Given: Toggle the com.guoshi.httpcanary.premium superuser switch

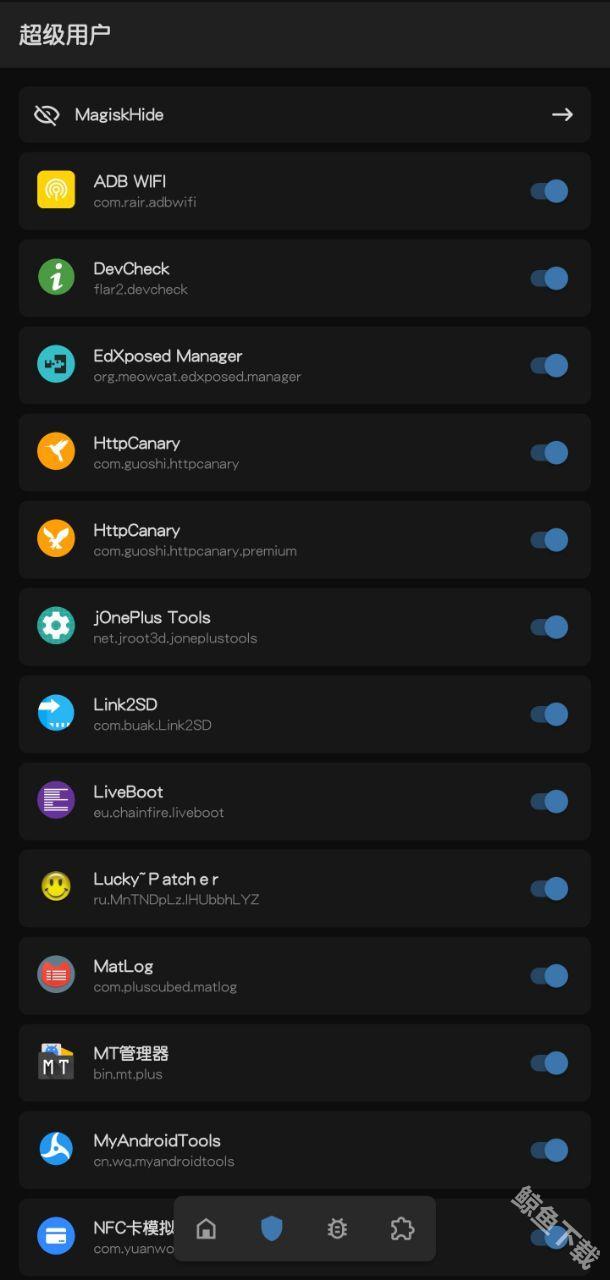Looking at the screenshot, I should (x=549, y=540).
